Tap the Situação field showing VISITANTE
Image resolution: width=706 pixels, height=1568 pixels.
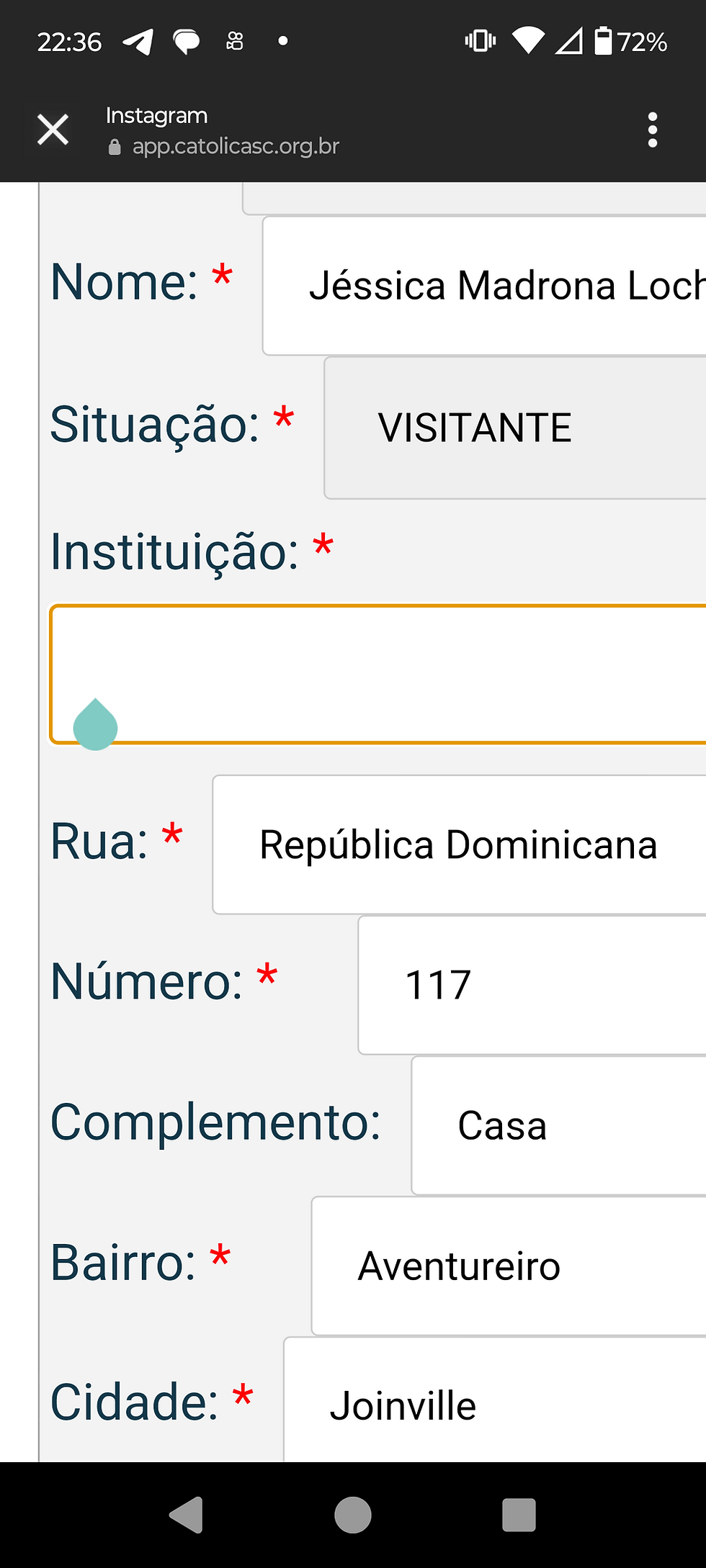(514, 428)
